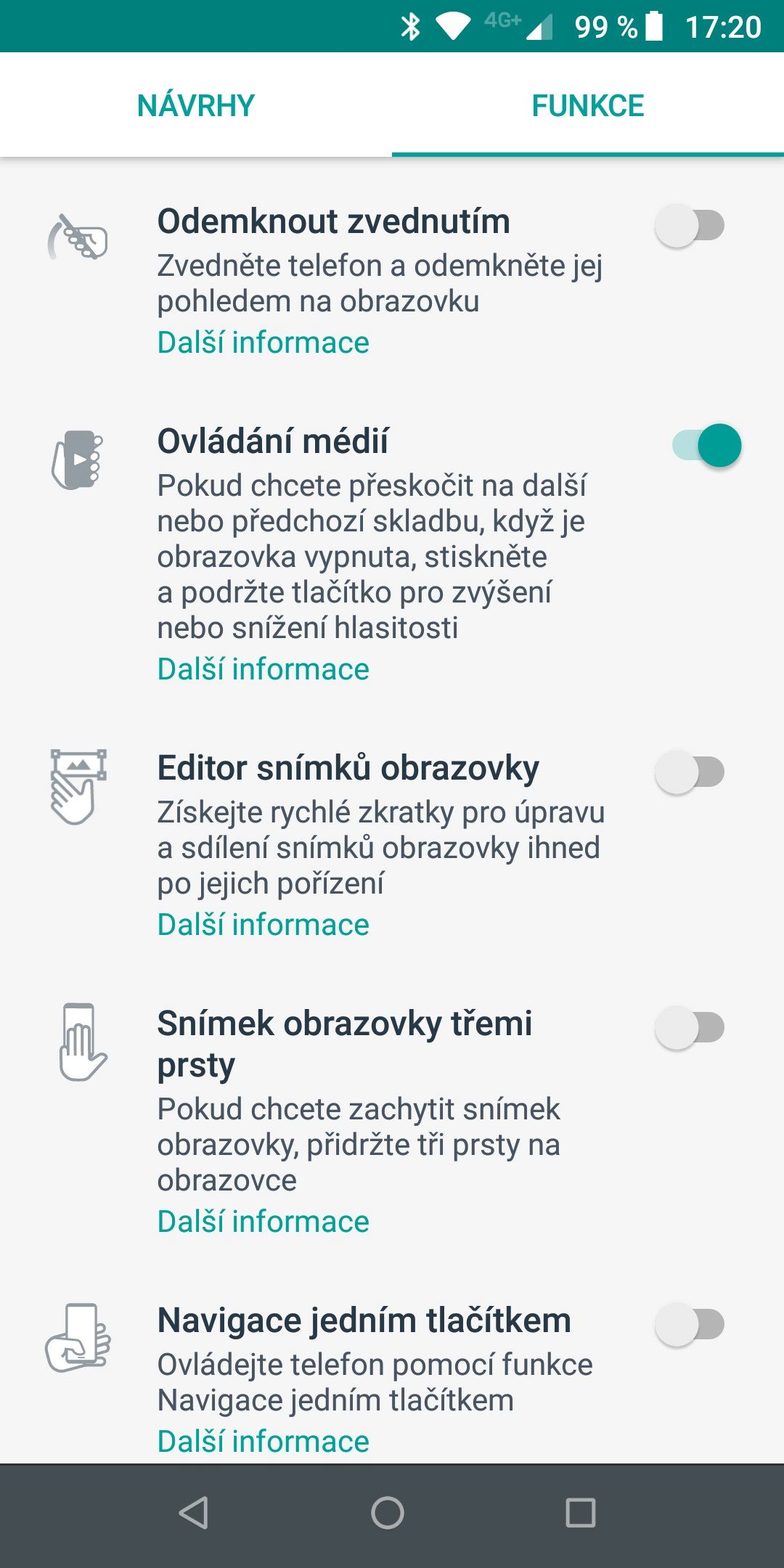Go back with the system back button
Image resolution: width=784 pixels, height=1568 pixels.
194,1514
